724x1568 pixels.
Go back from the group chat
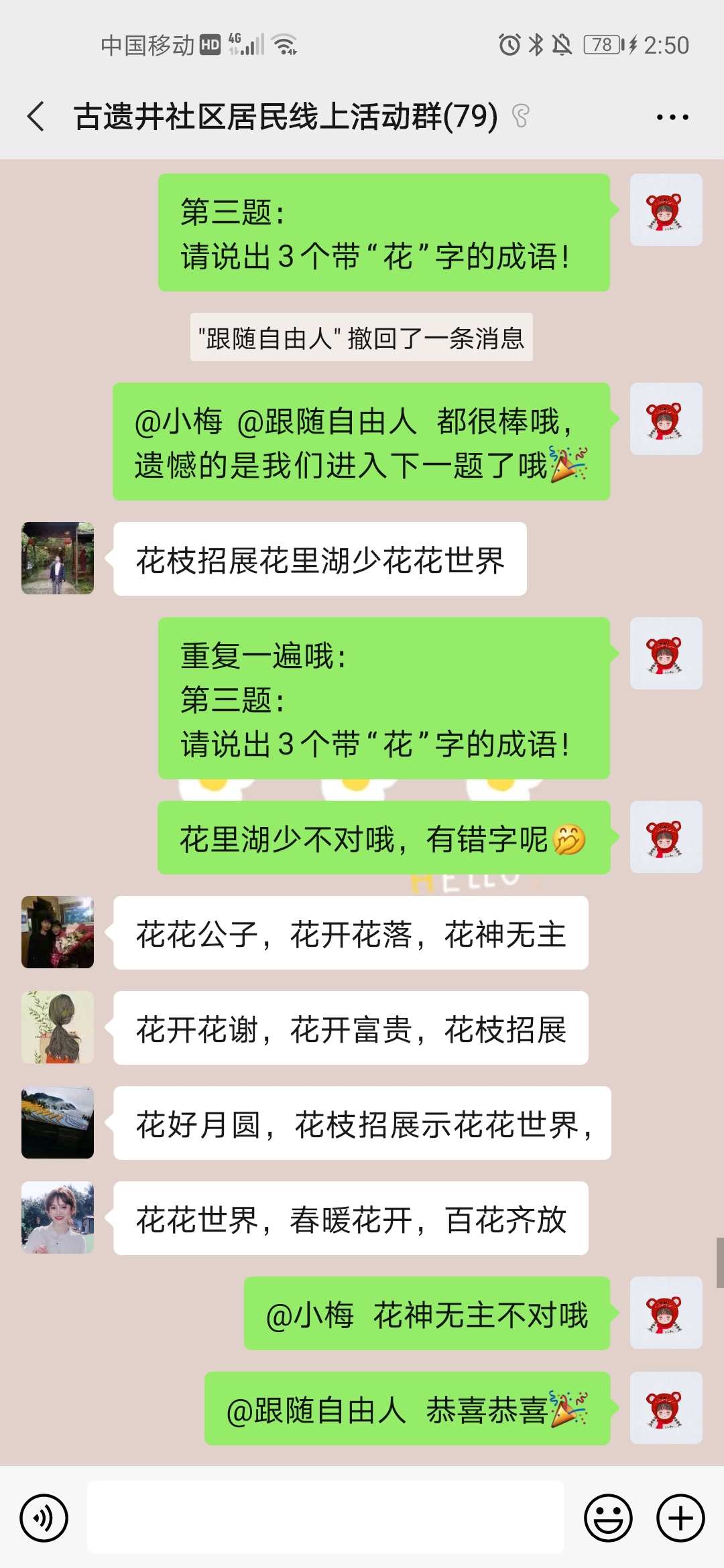(37, 117)
